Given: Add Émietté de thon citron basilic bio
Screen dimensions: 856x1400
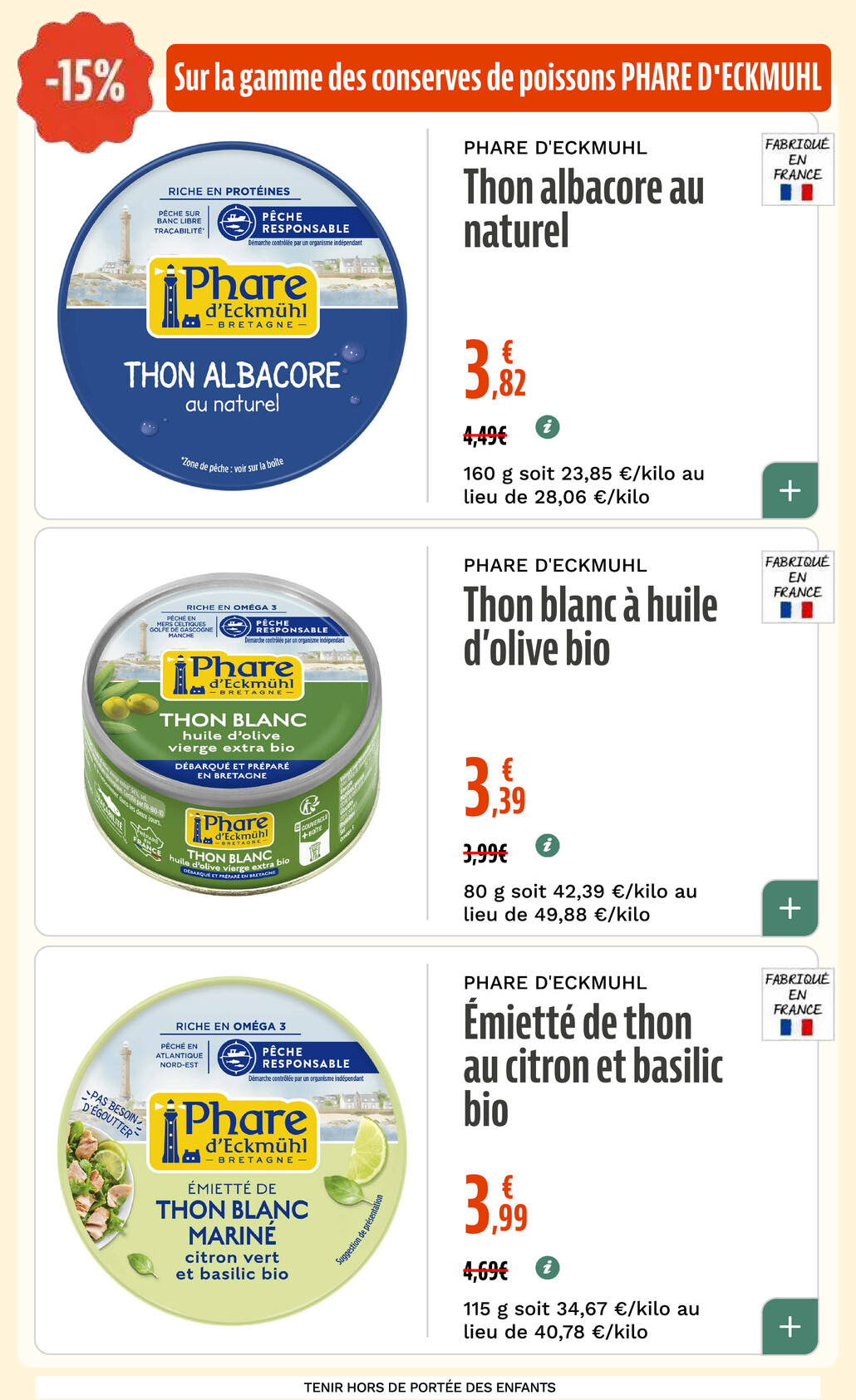Looking at the screenshot, I should [x=790, y=1326].
